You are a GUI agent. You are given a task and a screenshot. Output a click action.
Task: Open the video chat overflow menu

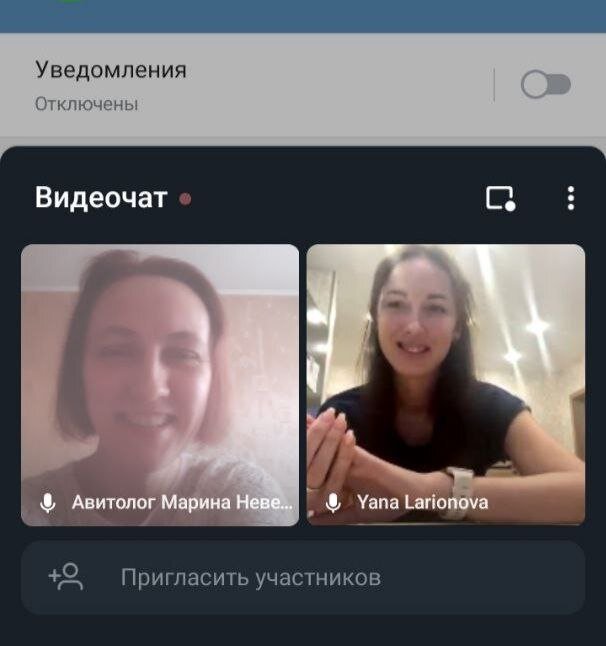[570, 198]
